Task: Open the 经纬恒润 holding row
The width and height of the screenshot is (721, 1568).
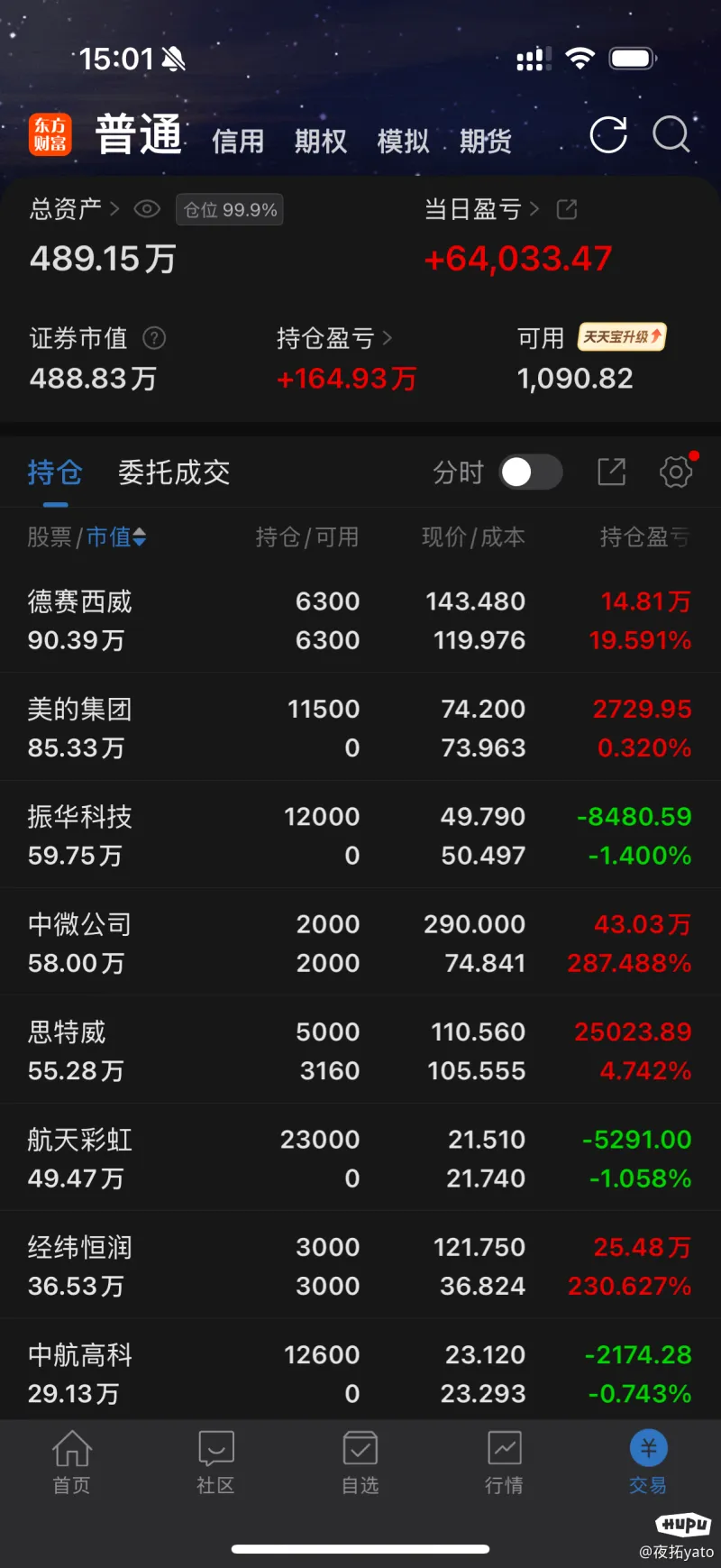Action: point(360,1266)
